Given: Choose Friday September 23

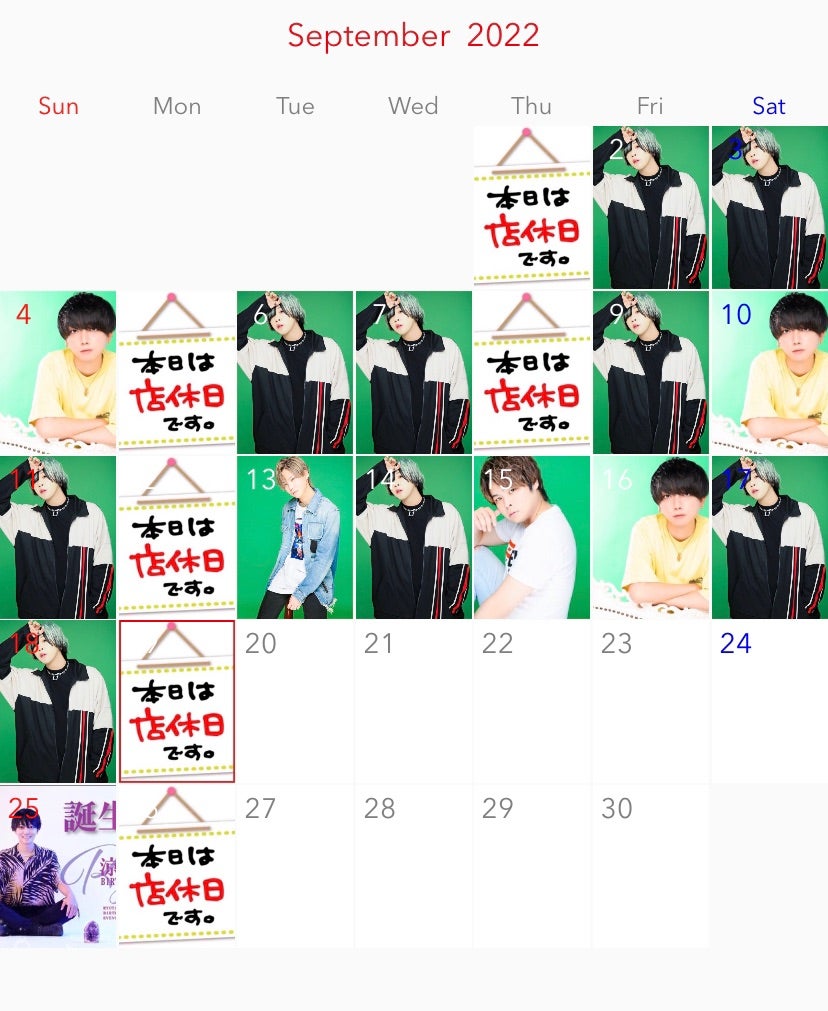Looking at the screenshot, I should coord(650,700).
